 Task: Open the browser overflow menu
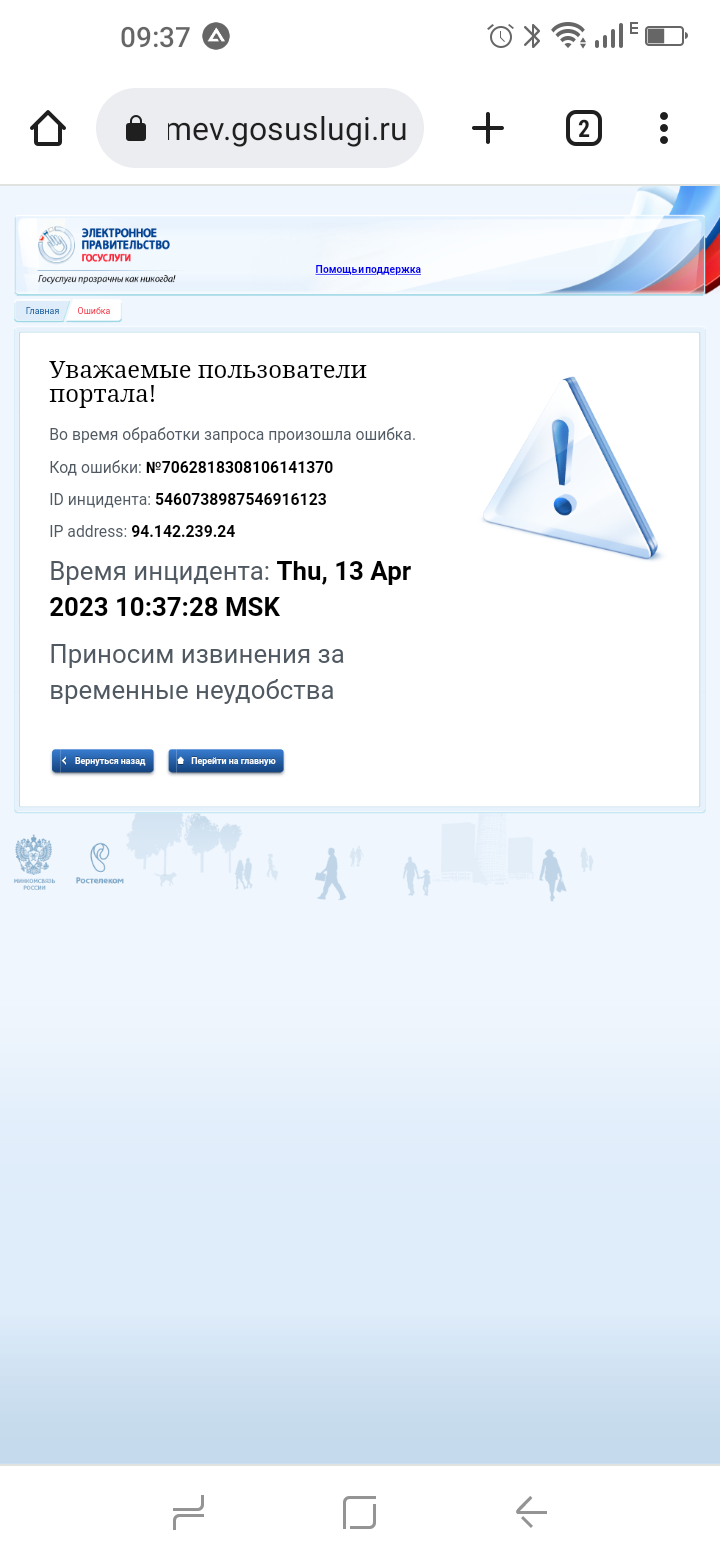[x=664, y=128]
